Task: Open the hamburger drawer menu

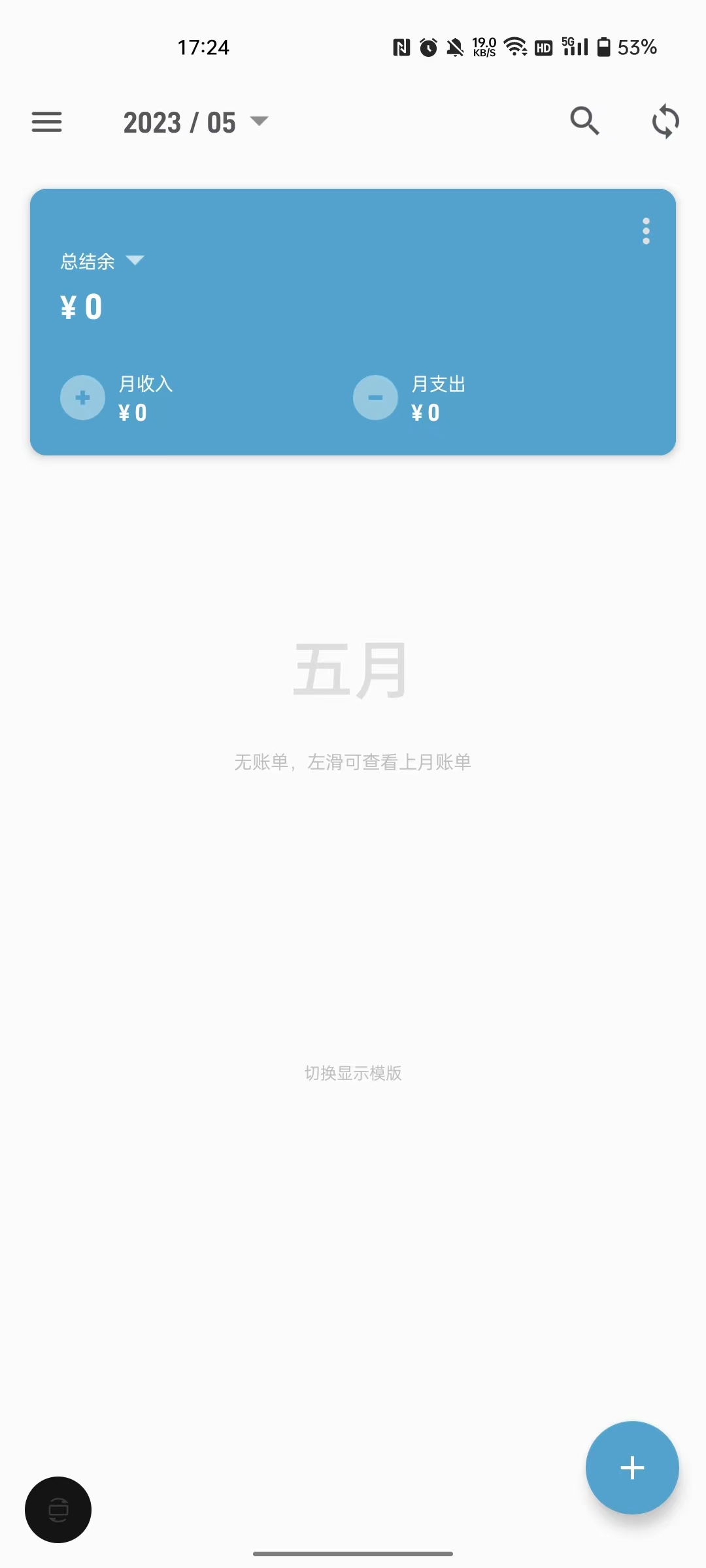Action: point(46,122)
